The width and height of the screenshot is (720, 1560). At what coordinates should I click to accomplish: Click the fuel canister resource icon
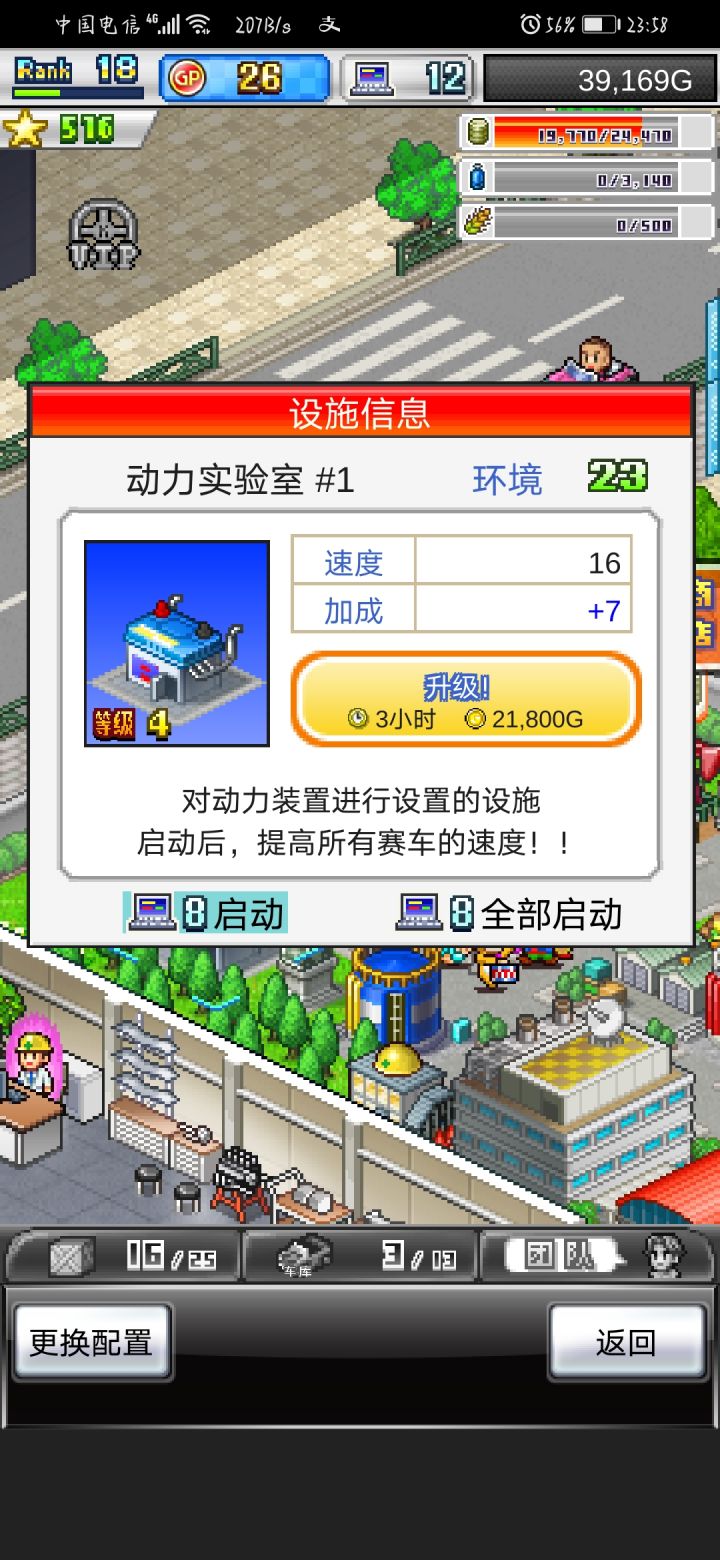478,131
